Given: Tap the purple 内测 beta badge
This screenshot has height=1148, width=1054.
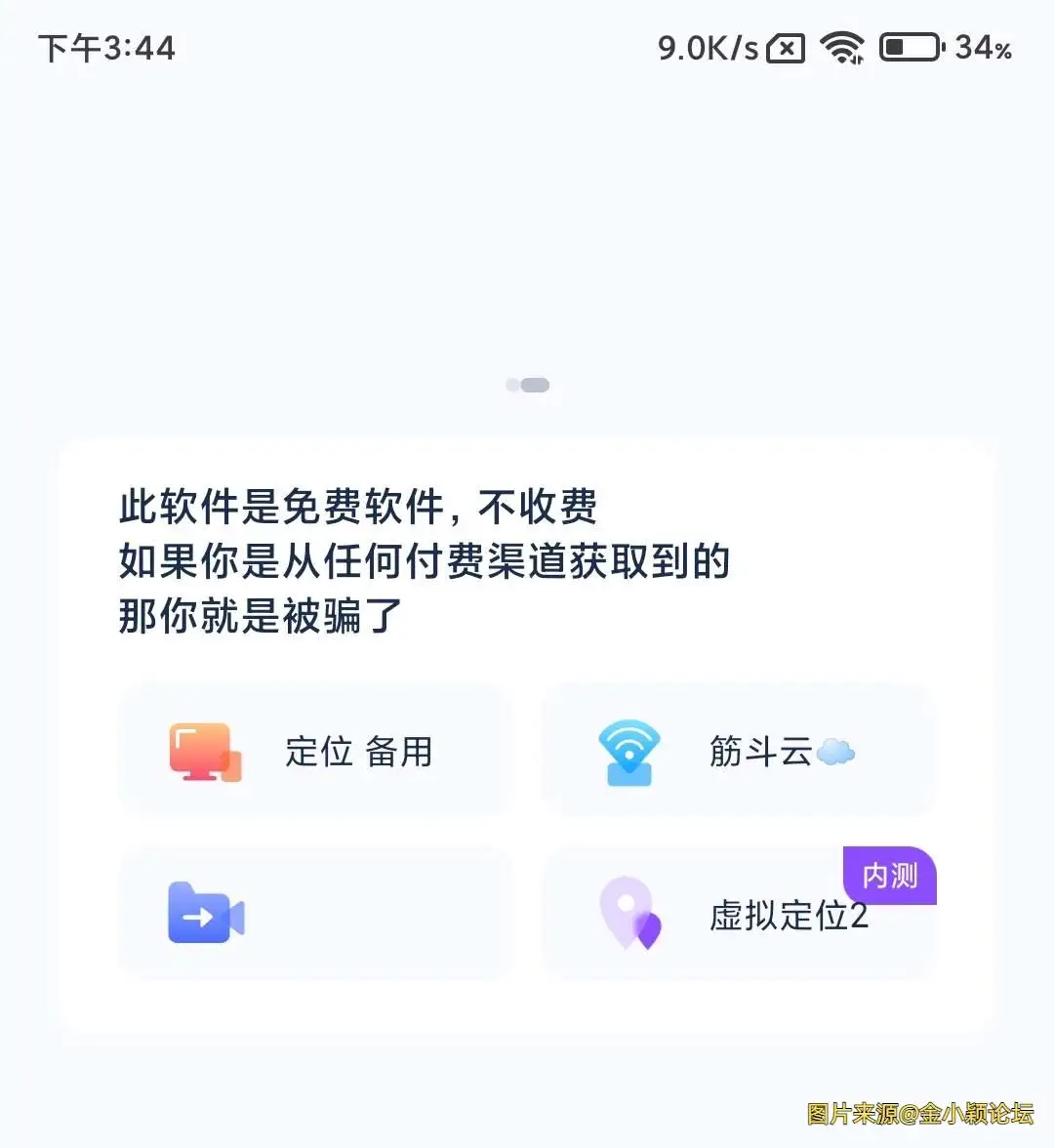Looking at the screenshot, I should pyautogui.click(x=889, y=876).
